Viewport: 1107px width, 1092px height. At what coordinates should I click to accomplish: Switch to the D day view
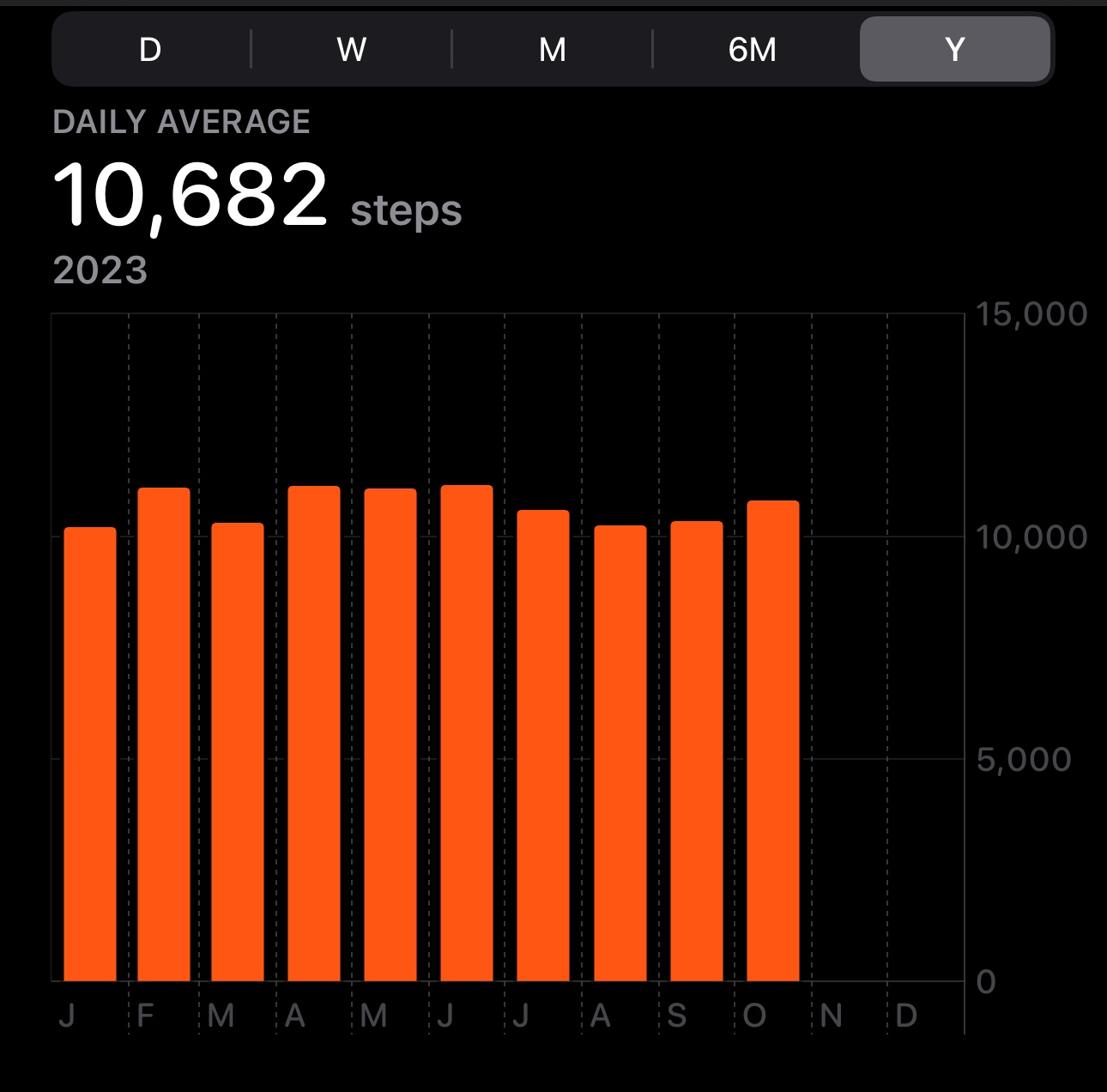[150, 50]
